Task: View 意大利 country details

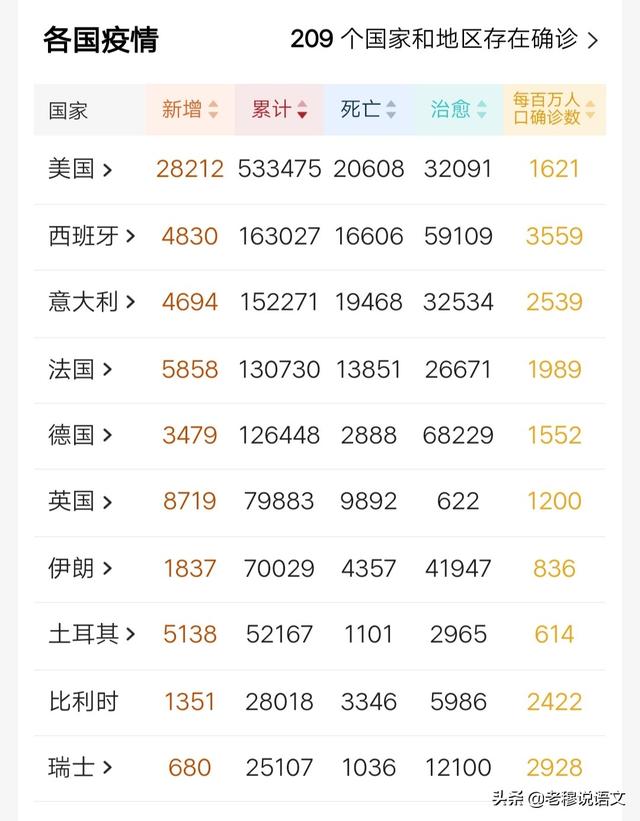Action: (x=91, y=302)
